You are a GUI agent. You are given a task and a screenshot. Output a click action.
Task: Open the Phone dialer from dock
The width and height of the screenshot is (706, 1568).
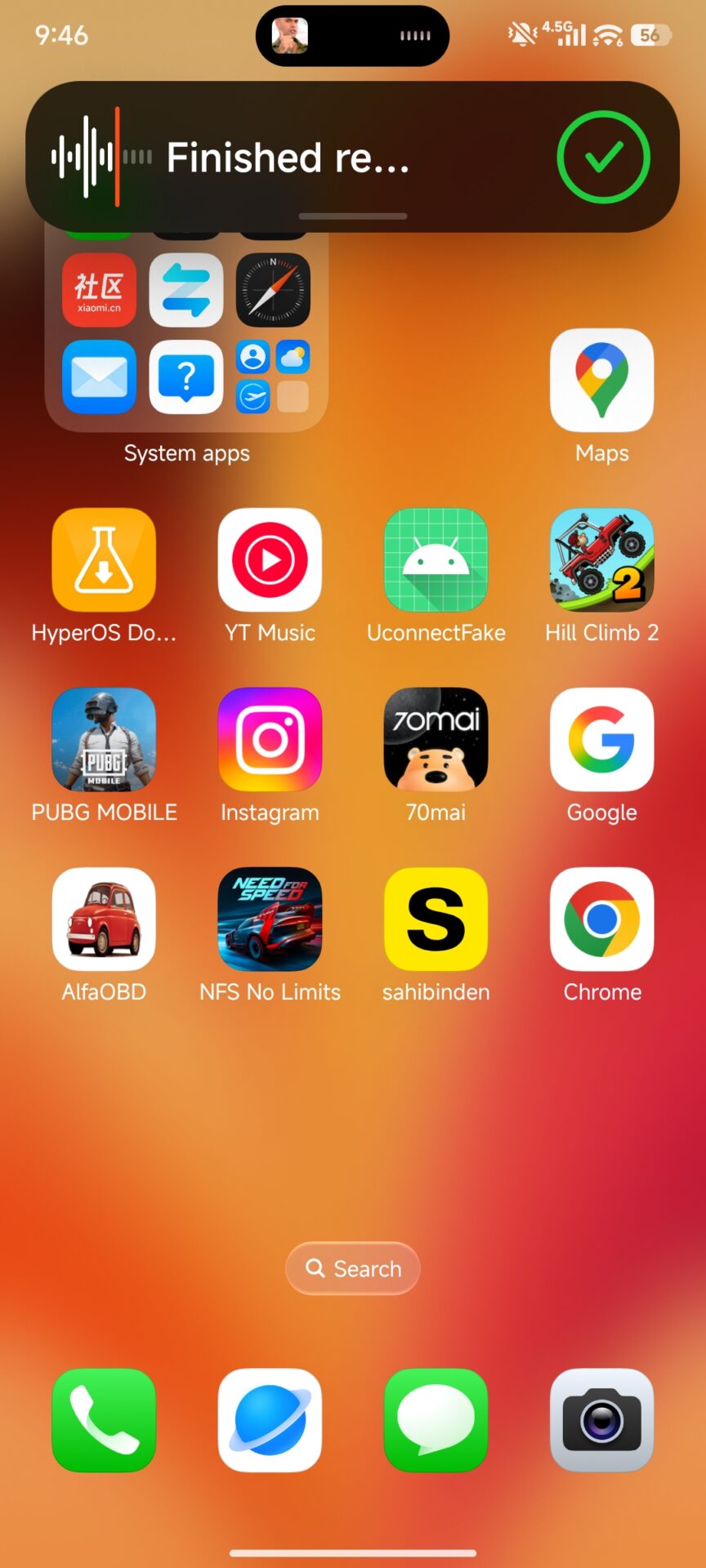click(104, 1420)
